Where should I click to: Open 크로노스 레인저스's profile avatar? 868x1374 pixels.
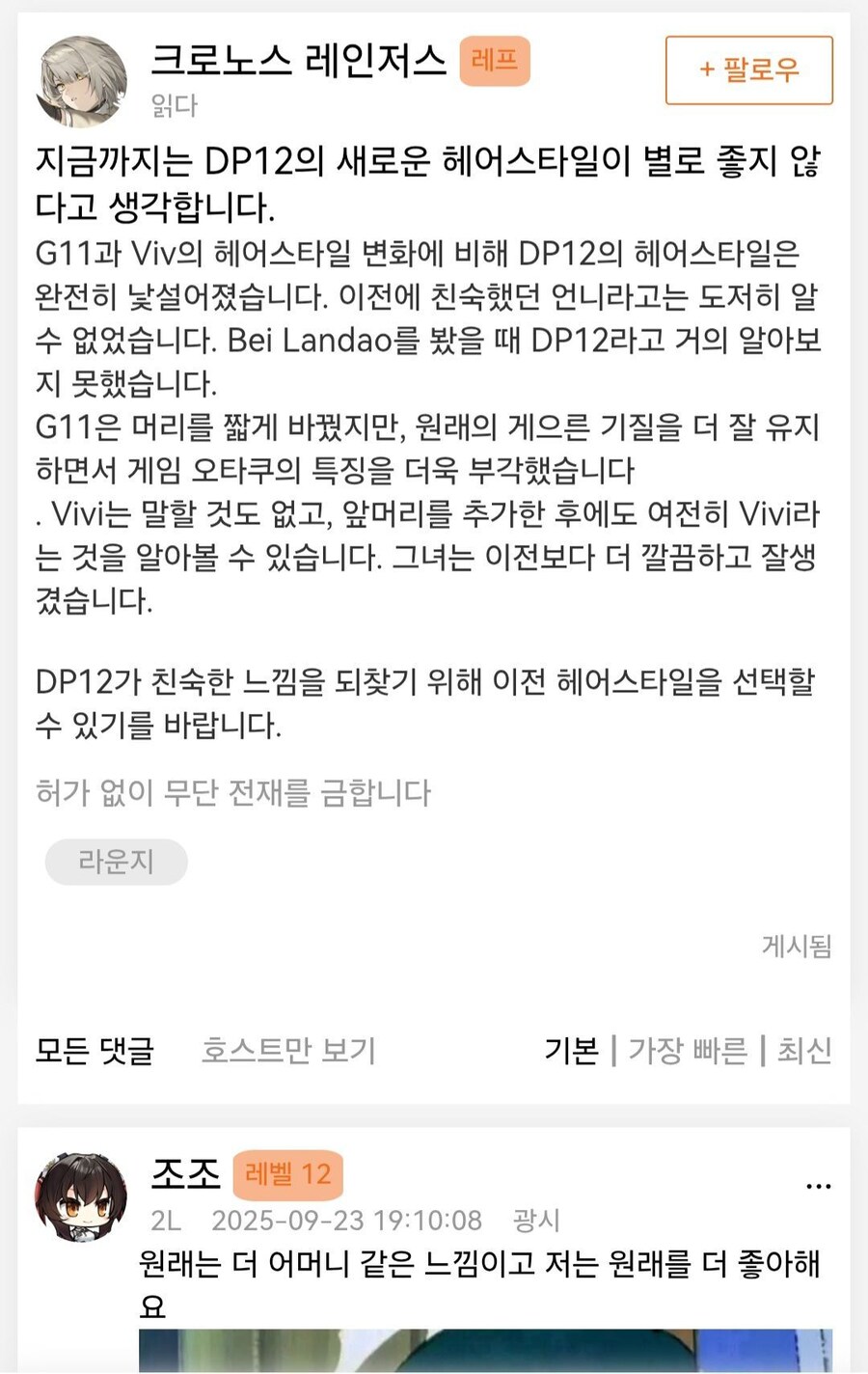pyautogui.click(x=81, y=82)
